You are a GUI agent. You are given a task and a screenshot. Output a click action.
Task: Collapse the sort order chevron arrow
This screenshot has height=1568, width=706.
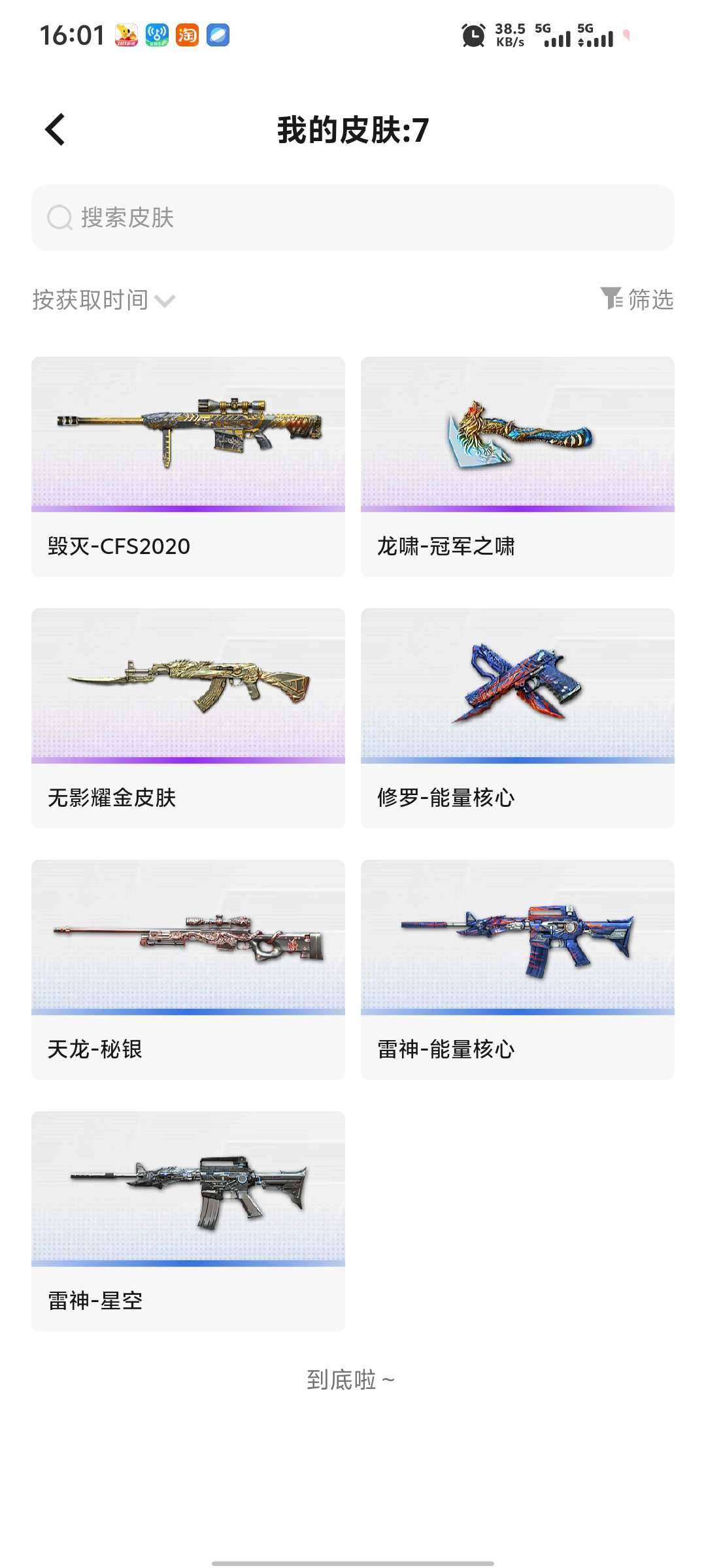tap(167, 301)
